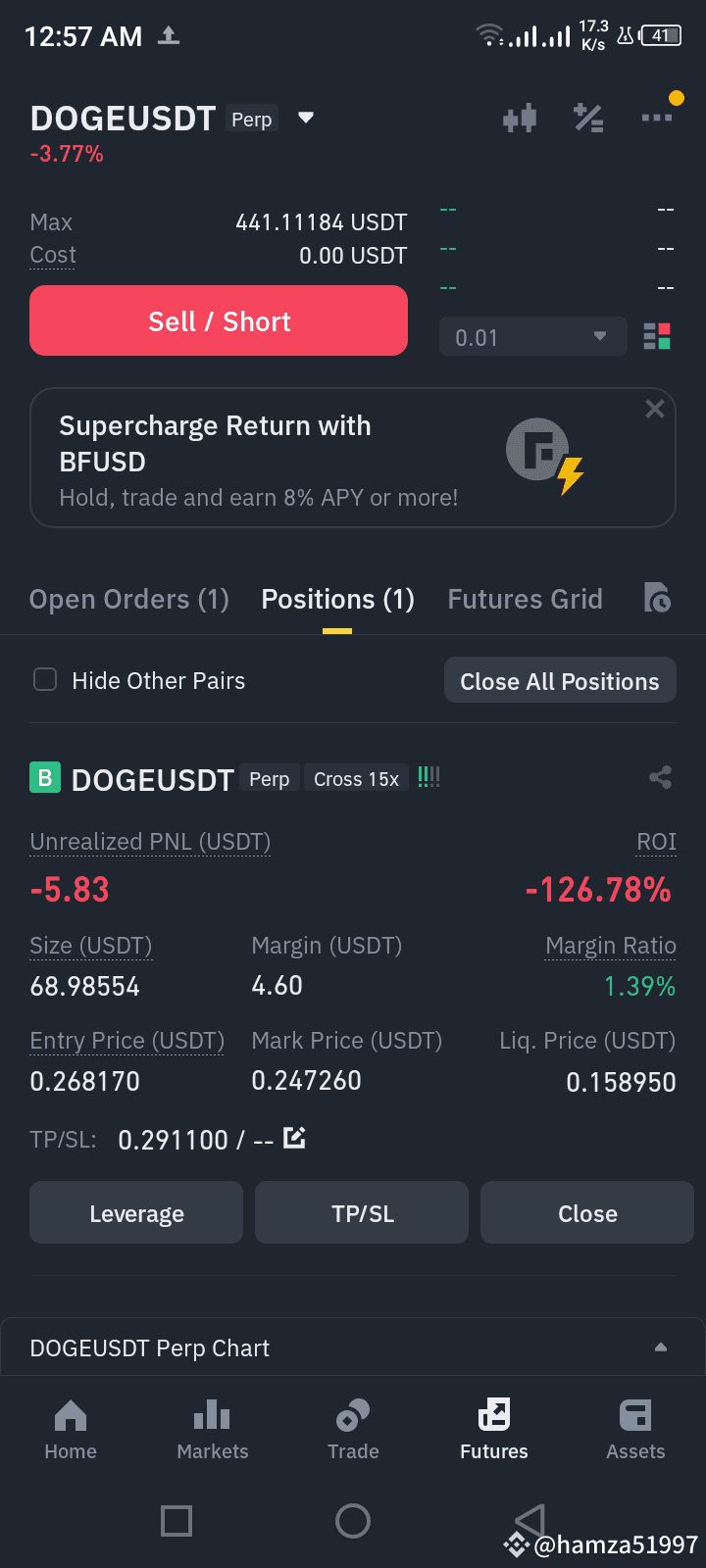The image size is (706, 1568).
Task: Open the 0.01 order book depth dropdown
Action: point(532,337)
